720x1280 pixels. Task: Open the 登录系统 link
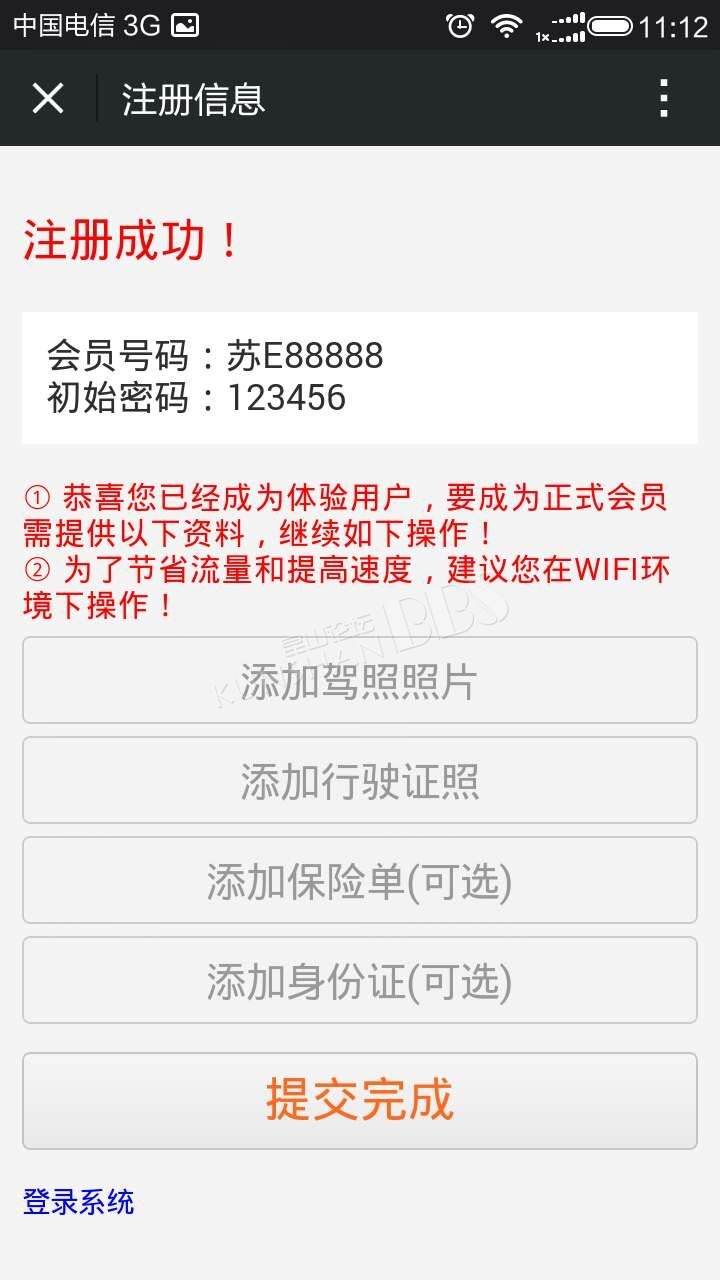pos(78,1201)
